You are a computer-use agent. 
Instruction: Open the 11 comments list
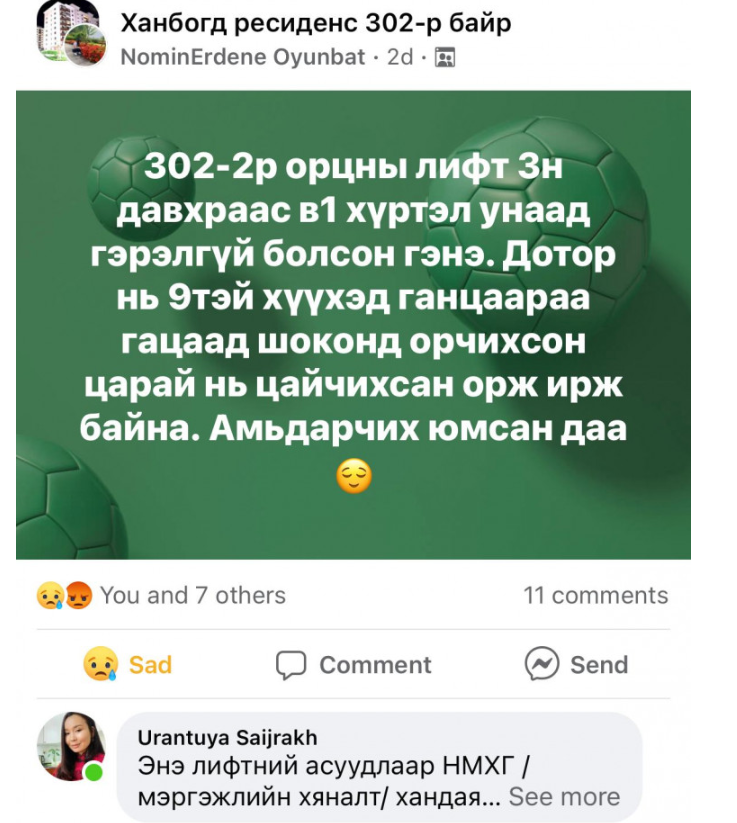[595, 595]
